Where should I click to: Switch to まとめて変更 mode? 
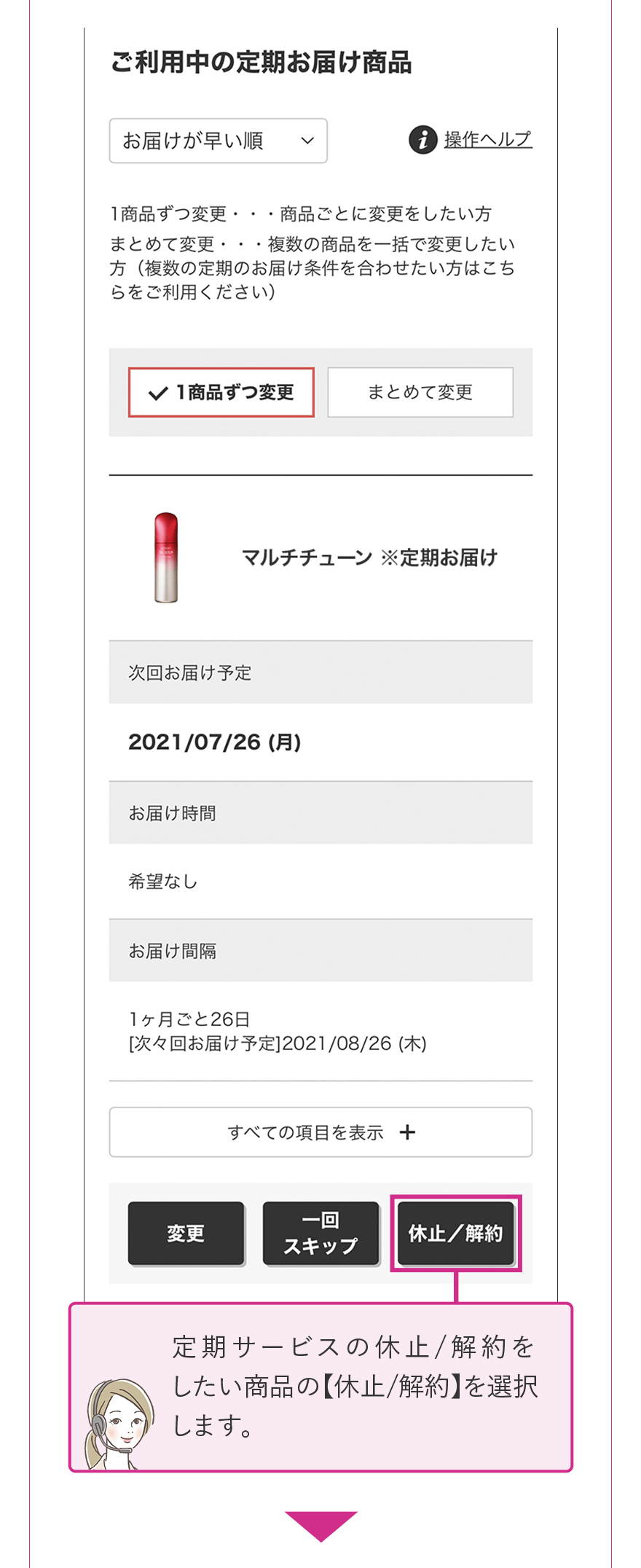coord(421,392)
